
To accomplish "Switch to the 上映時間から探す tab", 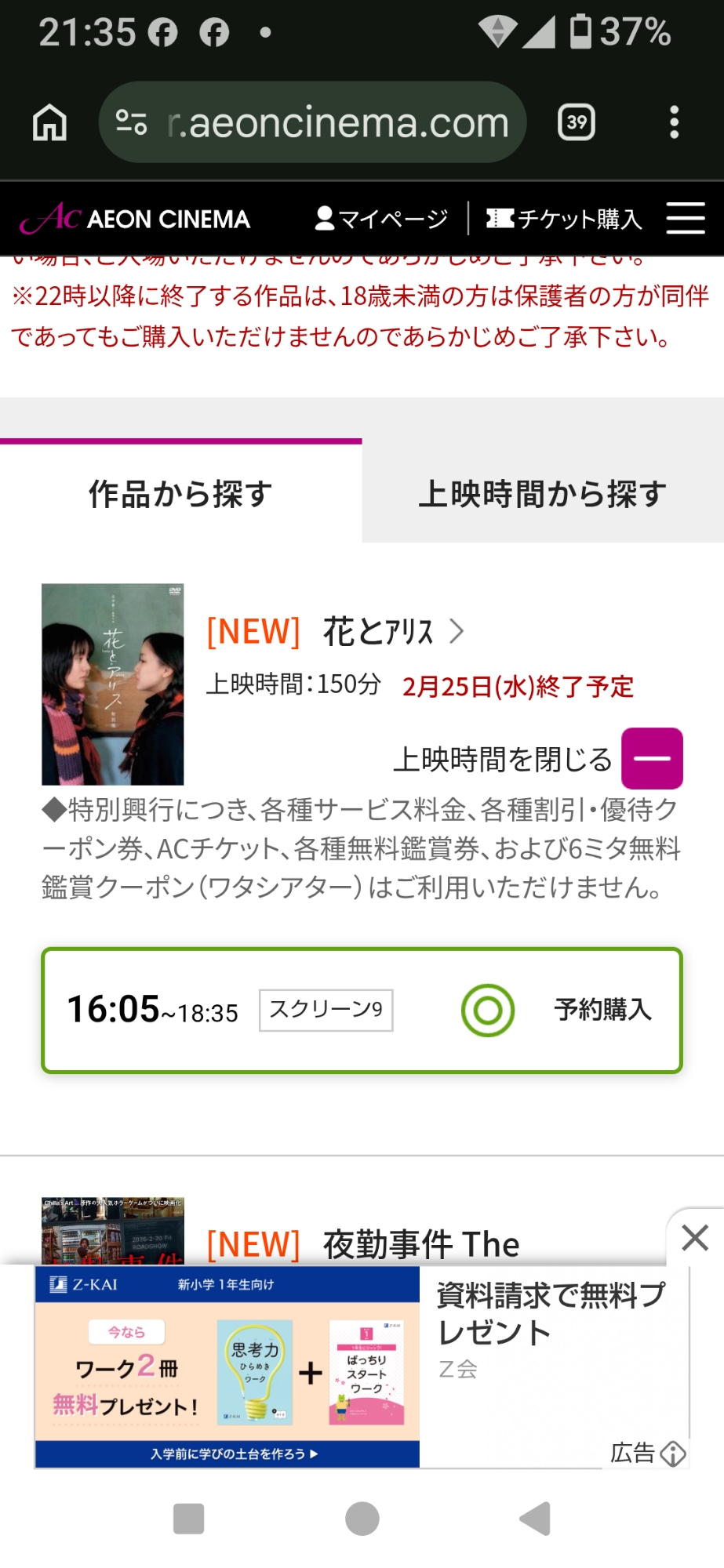I will 543,494.
